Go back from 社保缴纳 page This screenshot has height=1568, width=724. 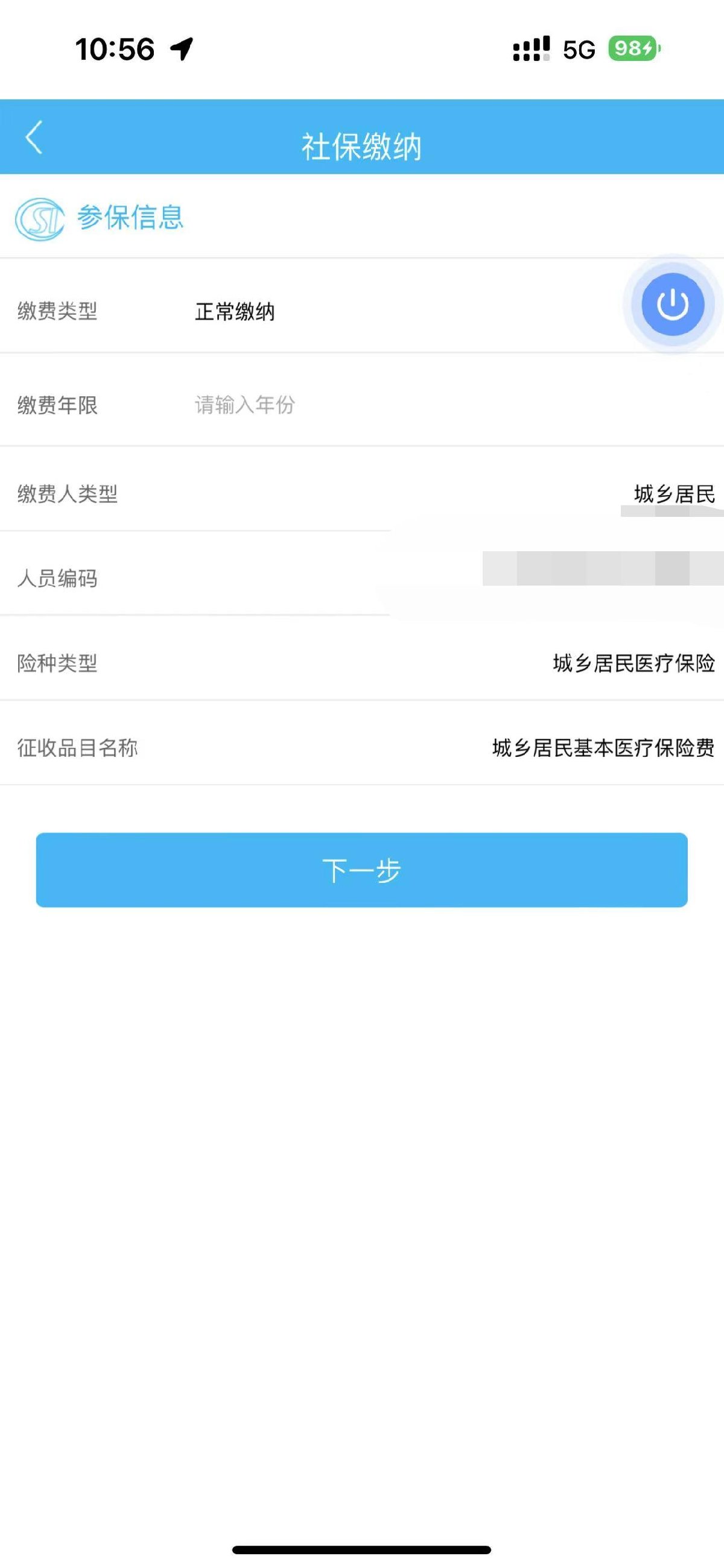(x=34, y=138)
